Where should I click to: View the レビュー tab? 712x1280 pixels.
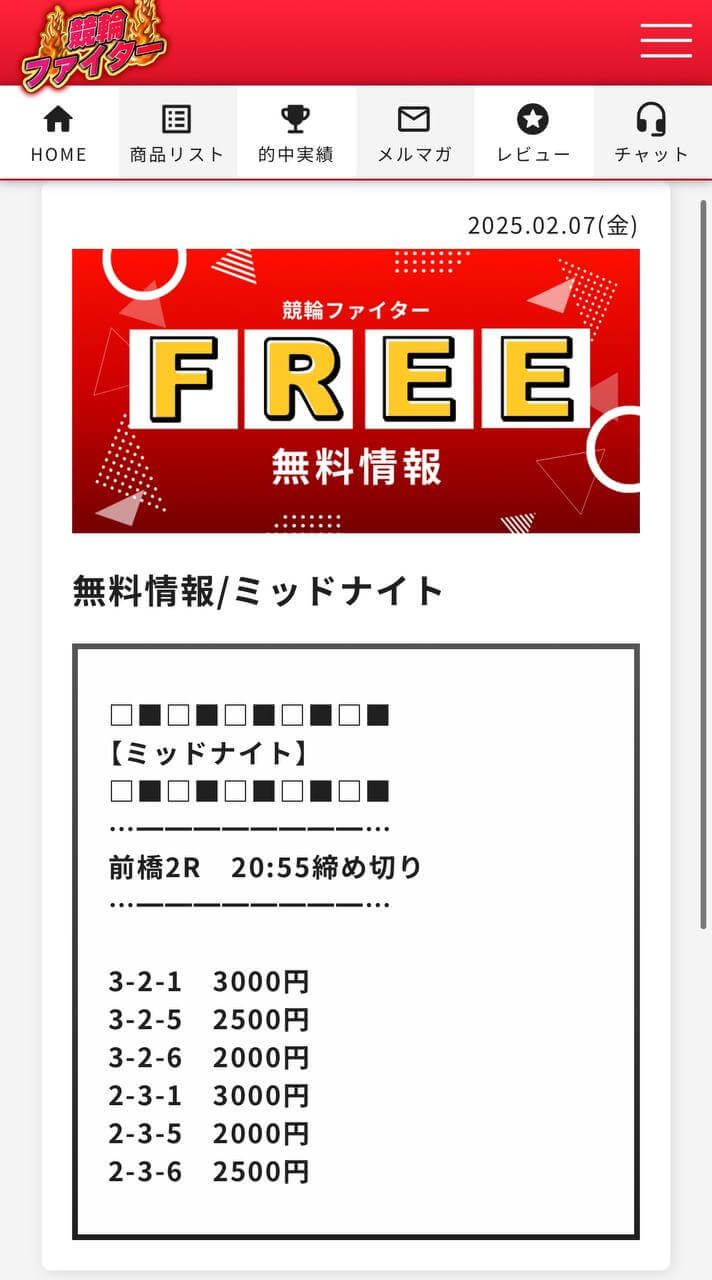point(534,133)
